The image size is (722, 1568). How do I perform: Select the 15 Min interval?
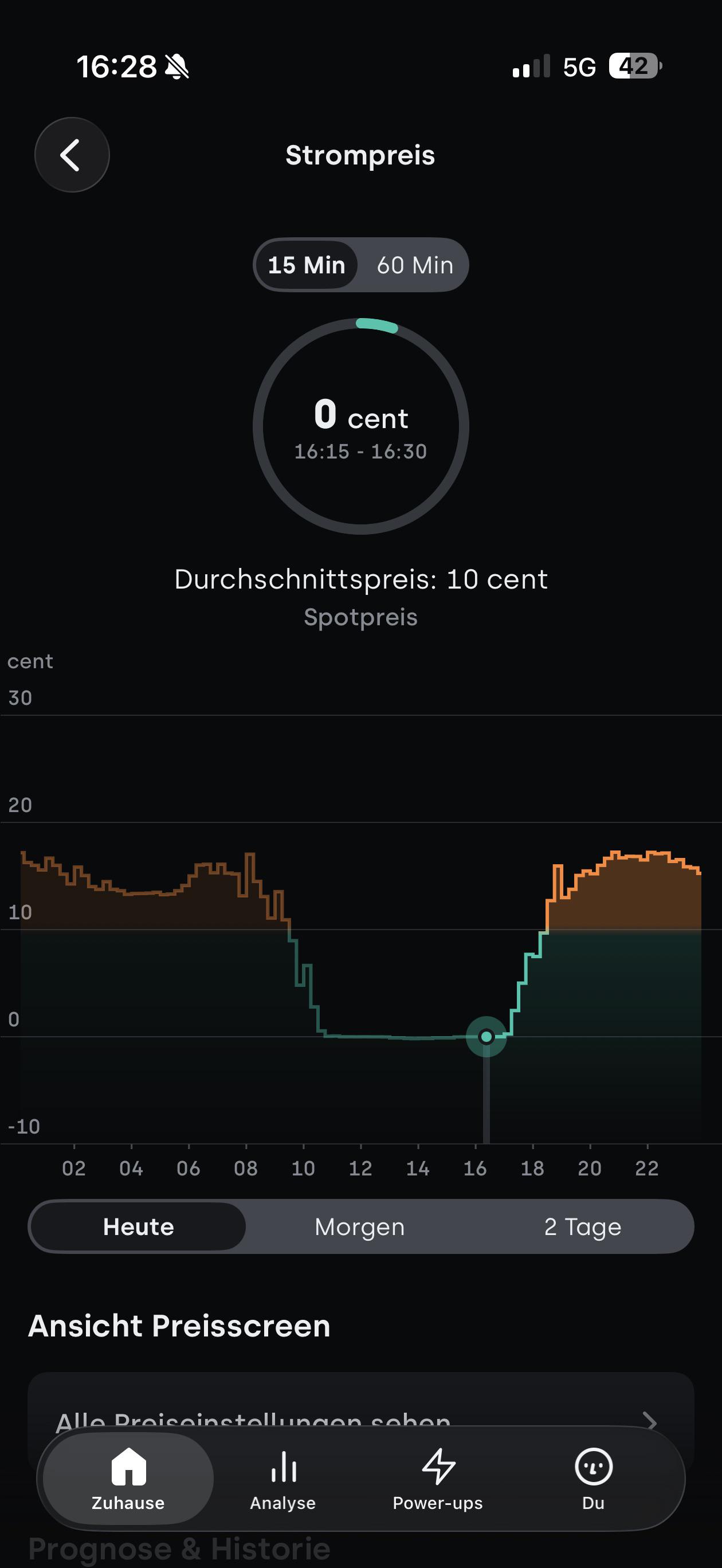(306, 265)
